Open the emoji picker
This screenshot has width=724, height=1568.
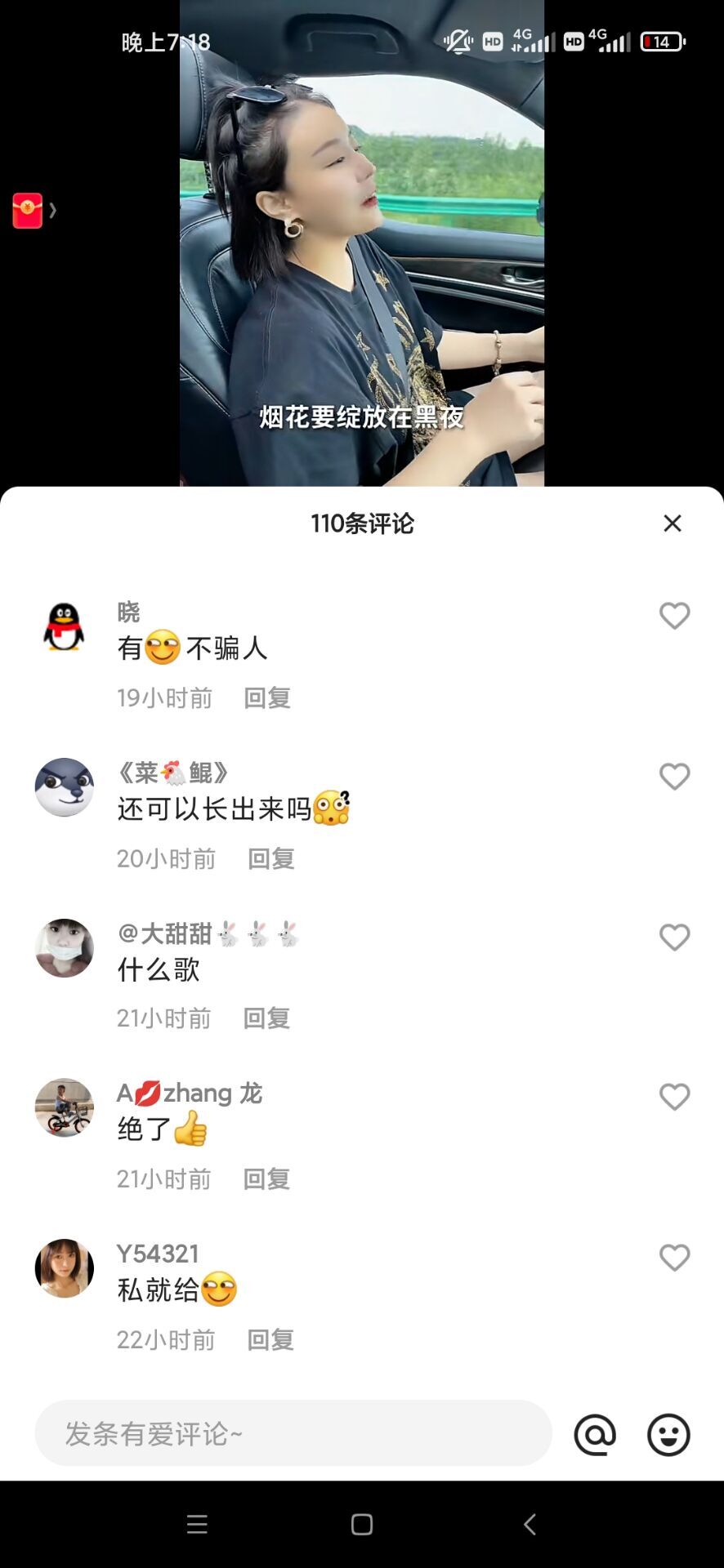click(668, 1435)
